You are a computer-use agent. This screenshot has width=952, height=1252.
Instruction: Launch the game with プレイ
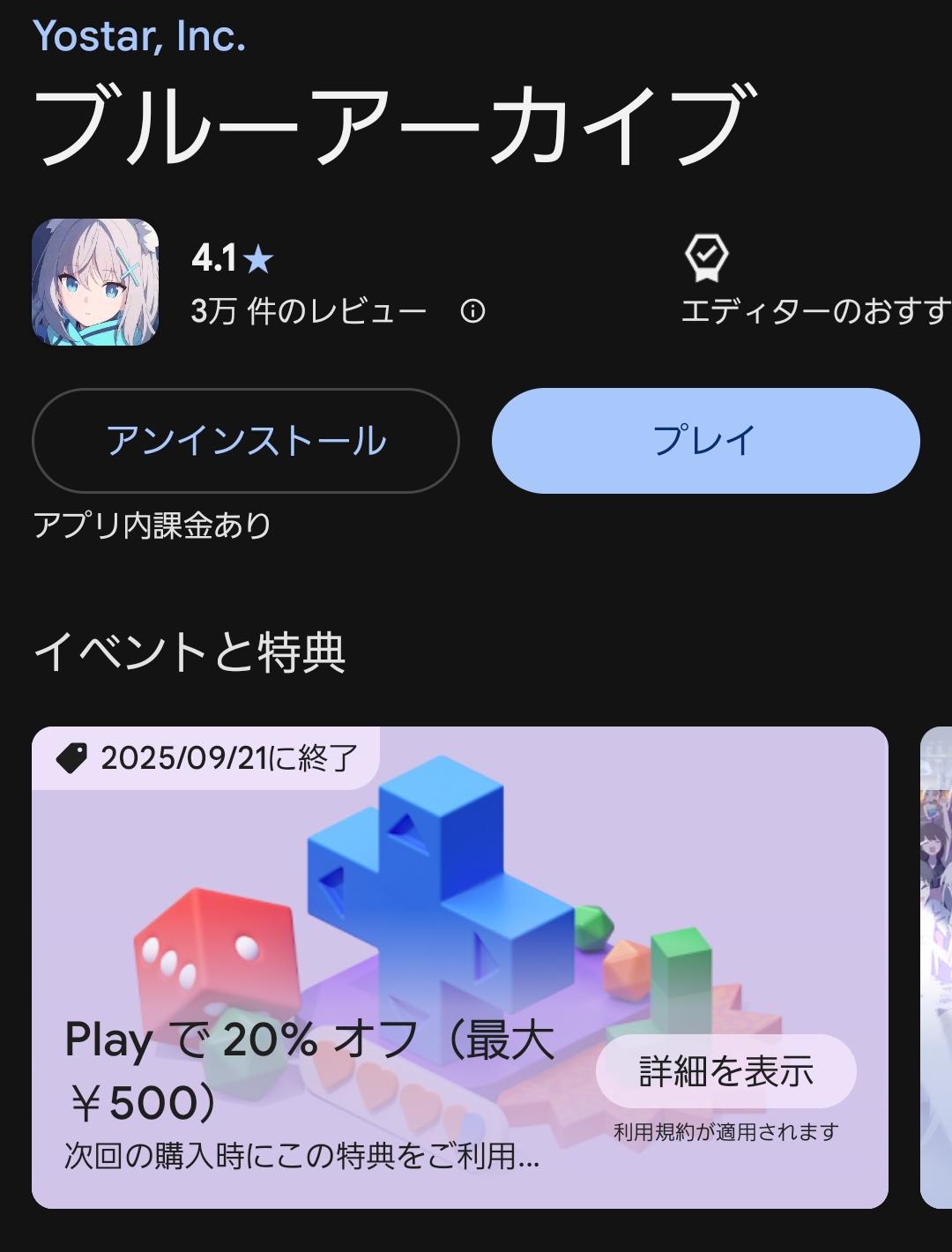coord(705,441)
